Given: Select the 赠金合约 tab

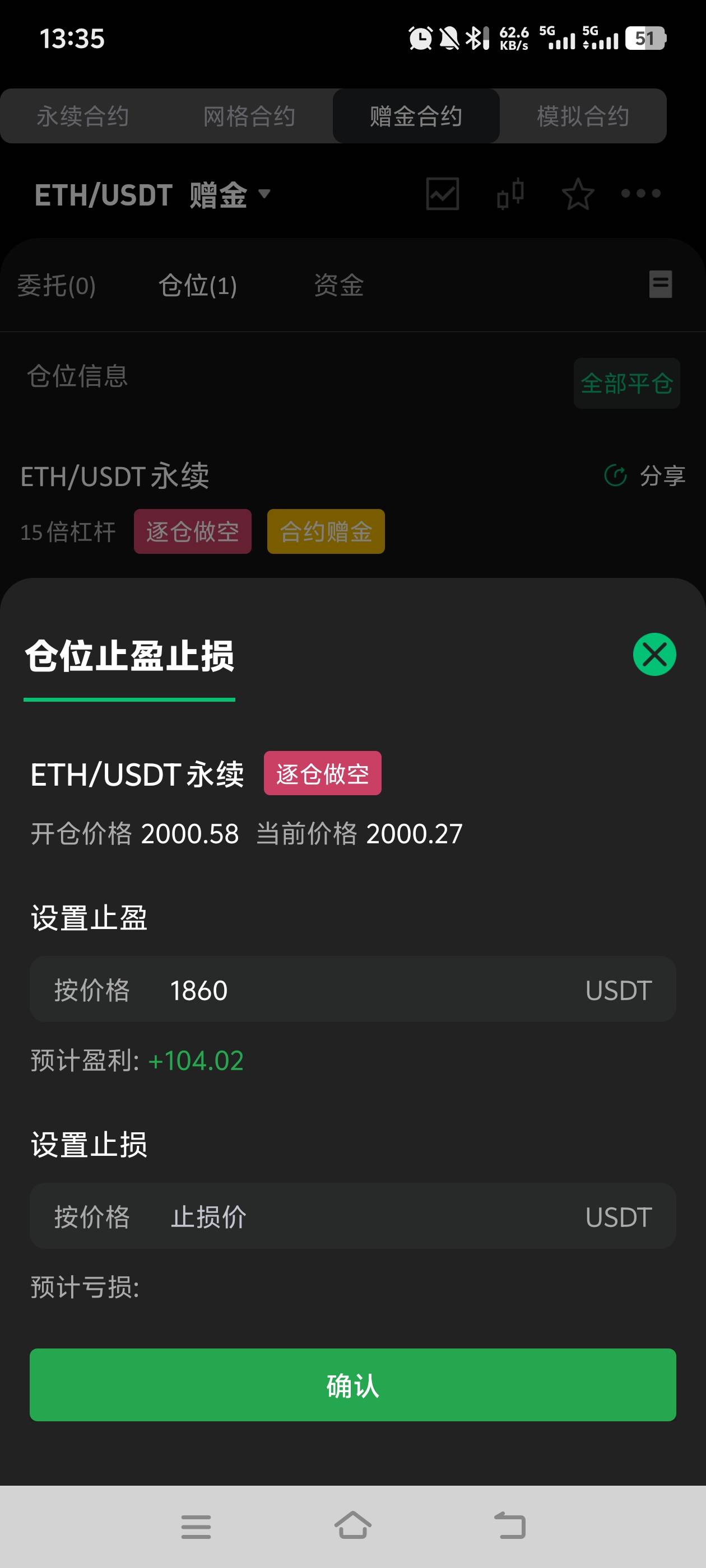Looking at the screenshot, I should [416, 116].
